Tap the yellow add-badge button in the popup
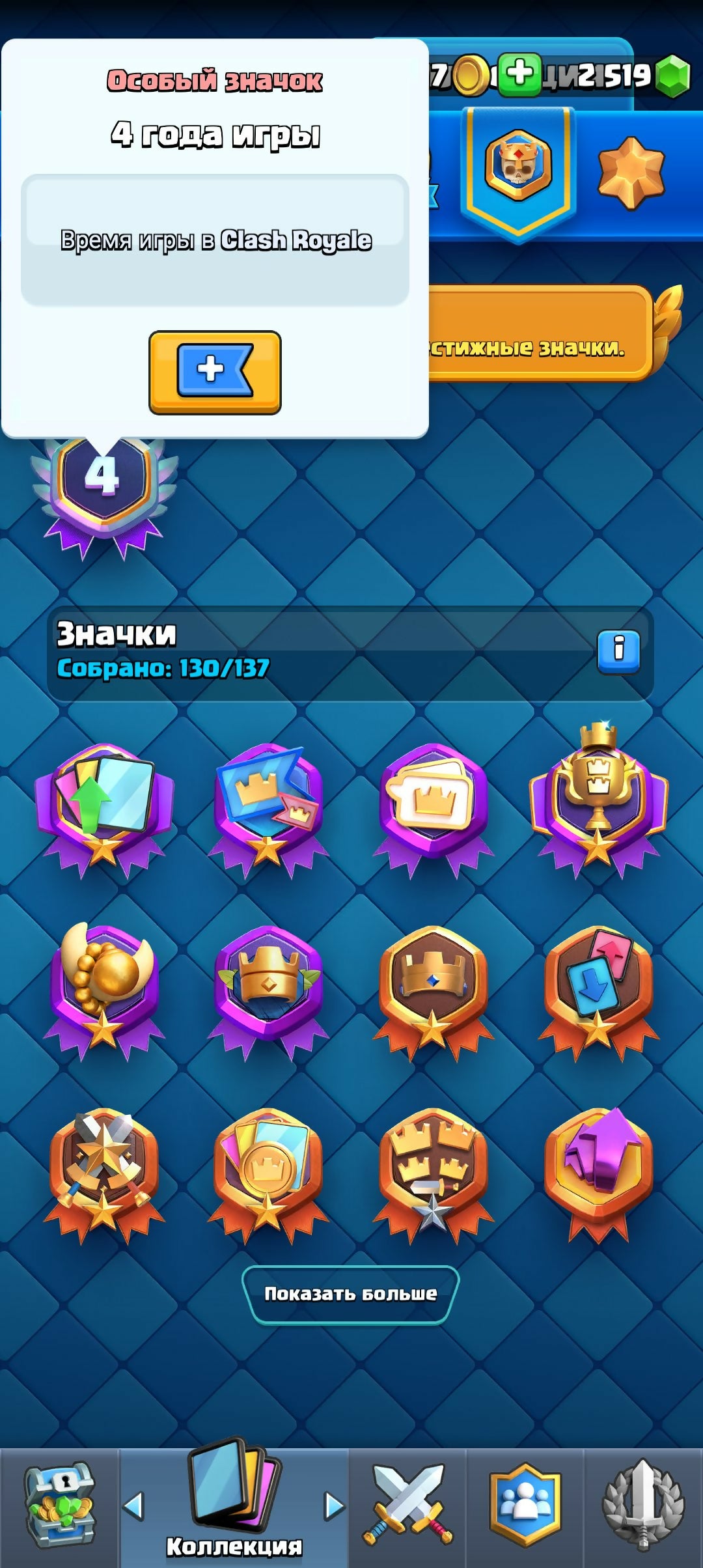Image resolution: width=703 pixels, height=1568 pixels. pyautogui.click(x=215, y=372)
